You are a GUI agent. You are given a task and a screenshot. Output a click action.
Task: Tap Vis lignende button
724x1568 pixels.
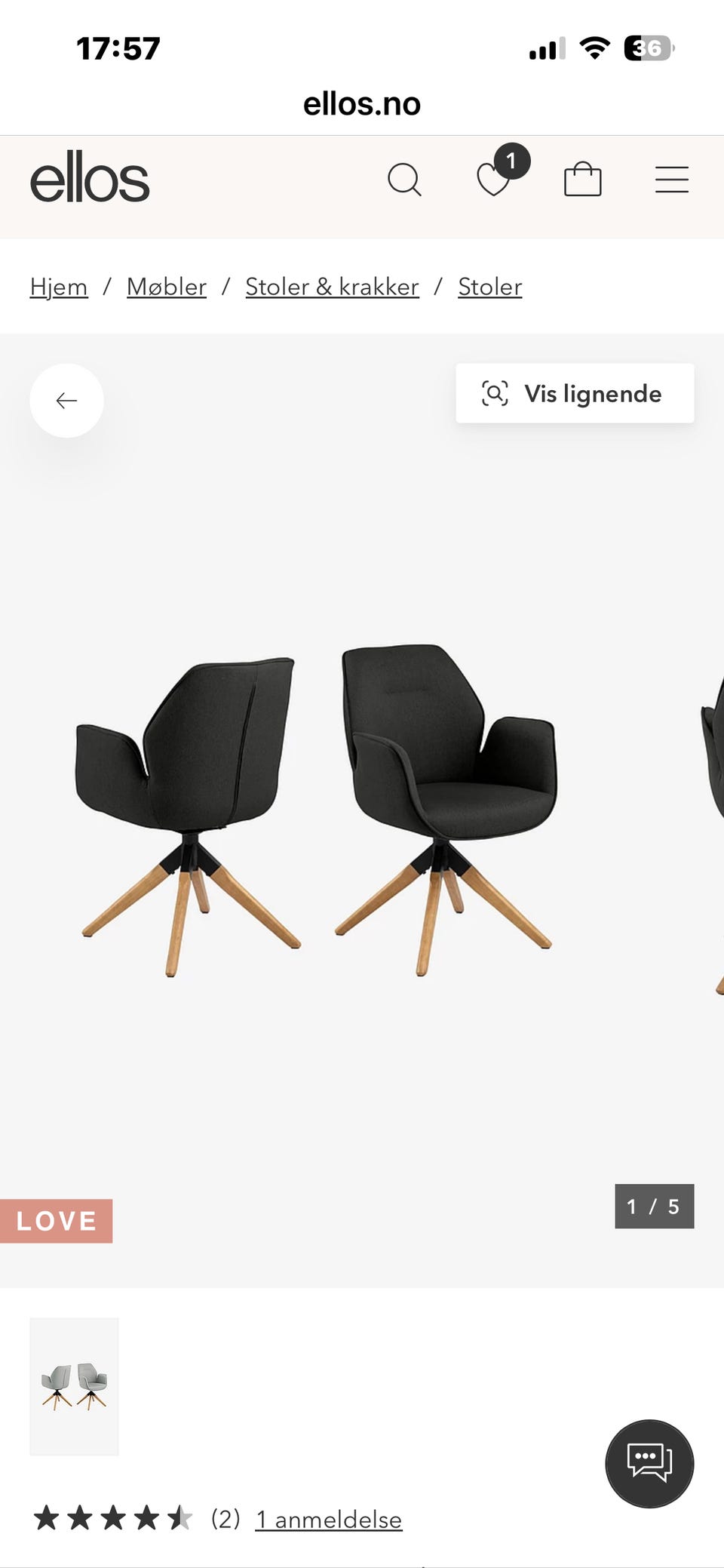point(575,394)
